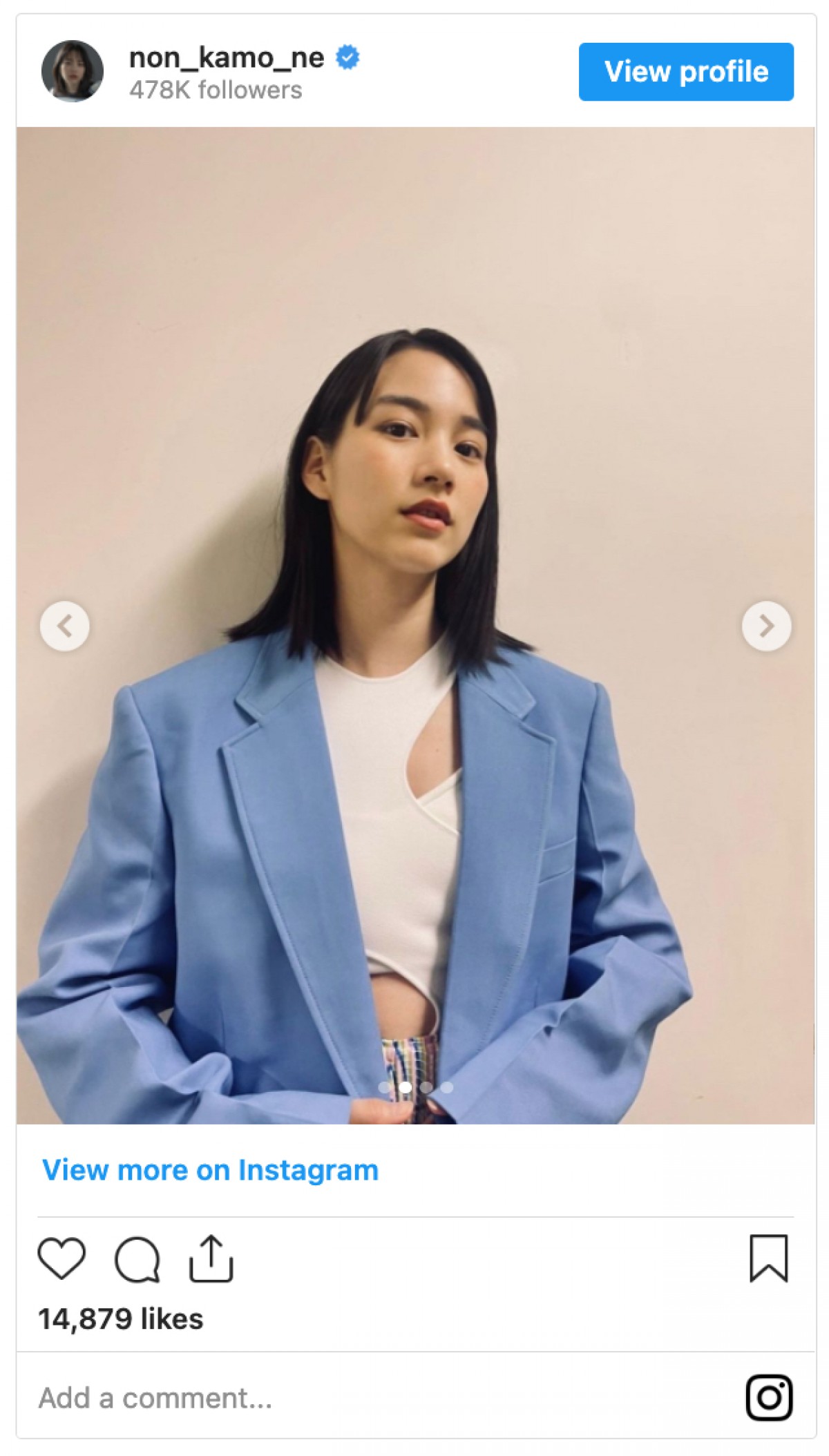
Task: Go to the next photo in carousel
Action: click(766, 626)
